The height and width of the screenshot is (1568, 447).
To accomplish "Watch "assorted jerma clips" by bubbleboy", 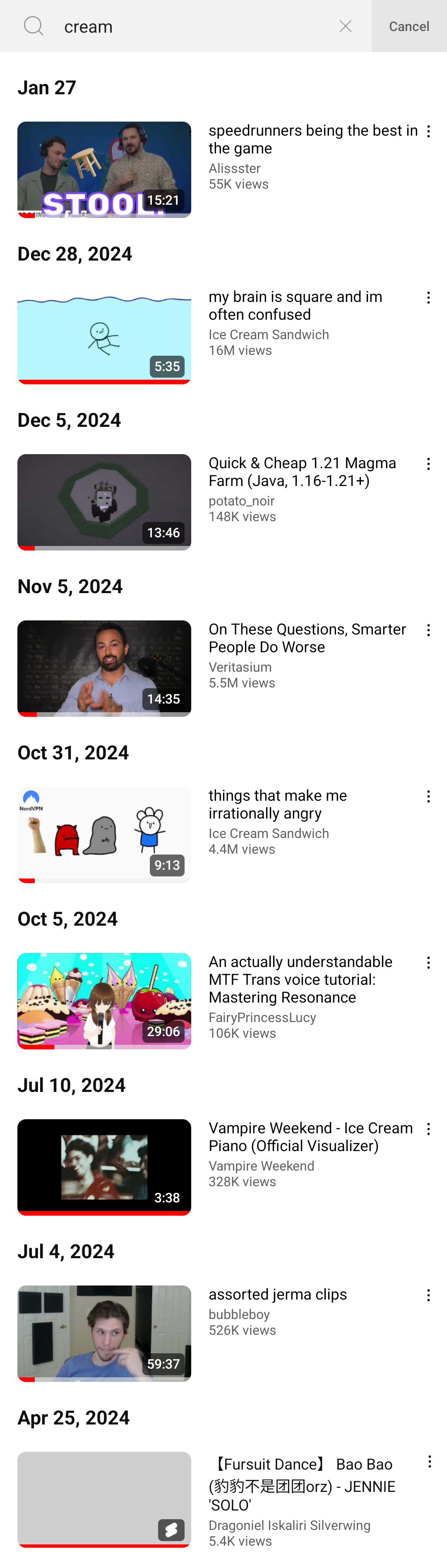I will pos(104,1332).
